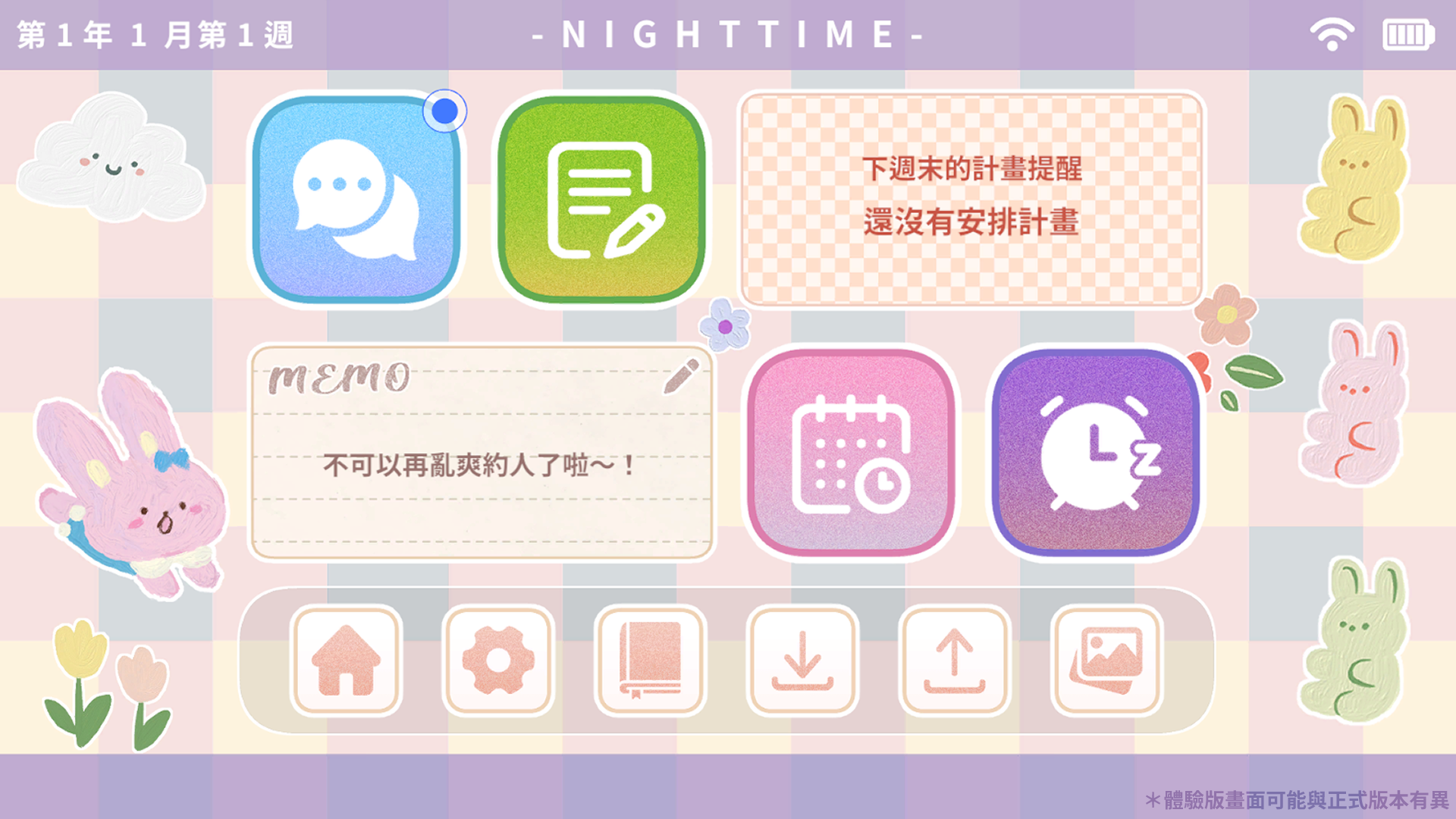
Task: Tap the upload arrow icon
Action: pos(954,661)
